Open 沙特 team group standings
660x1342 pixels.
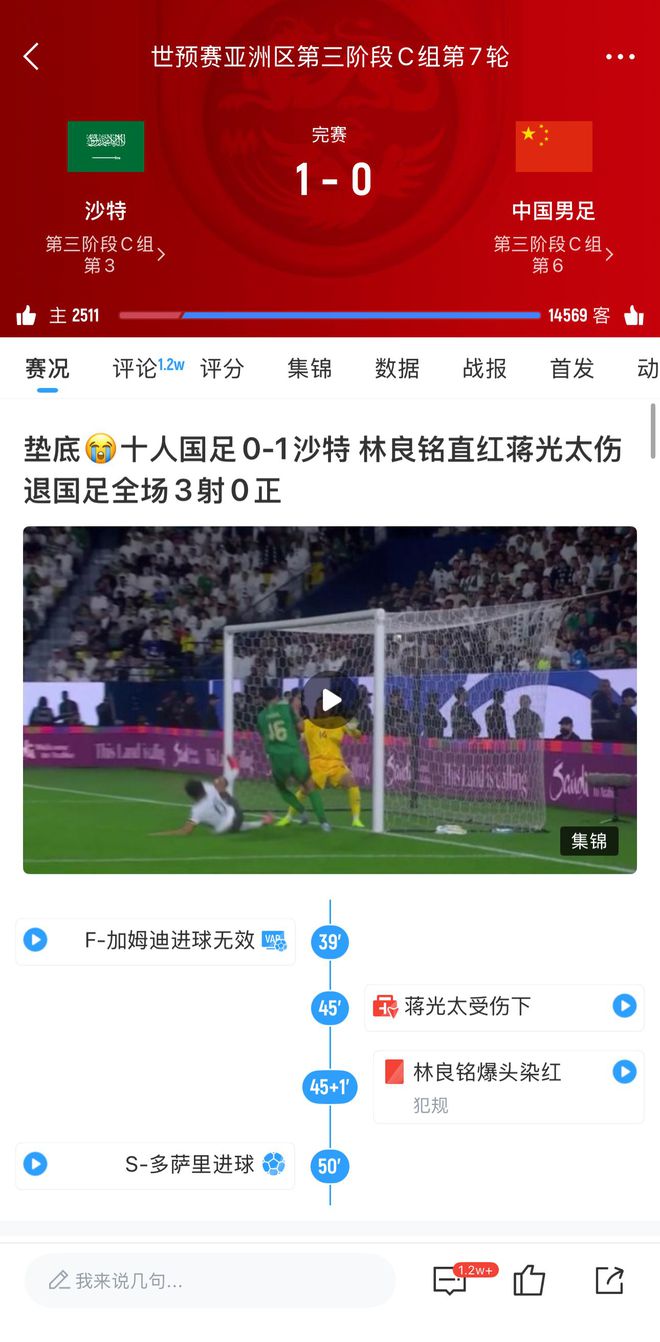pos(105,254)
